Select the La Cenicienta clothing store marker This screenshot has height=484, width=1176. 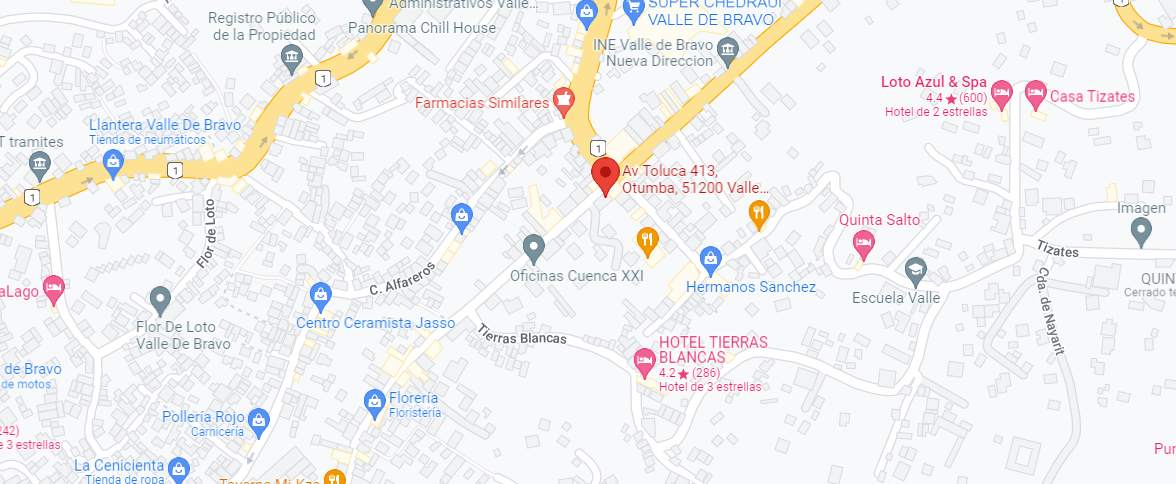tap(178, 468)
